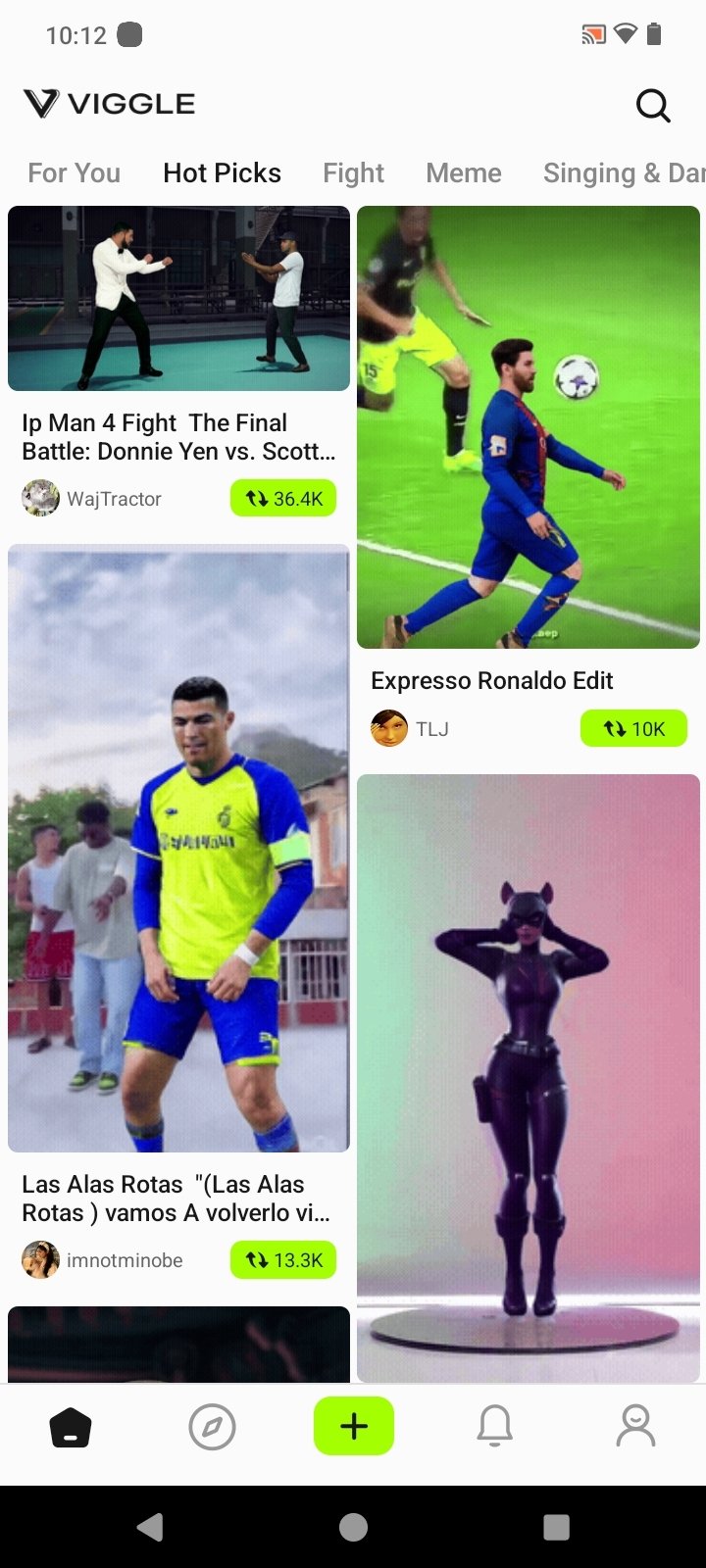Switch to the Fight tab
The height and width of the screenshot is (1568, 706).
(353, 173)
